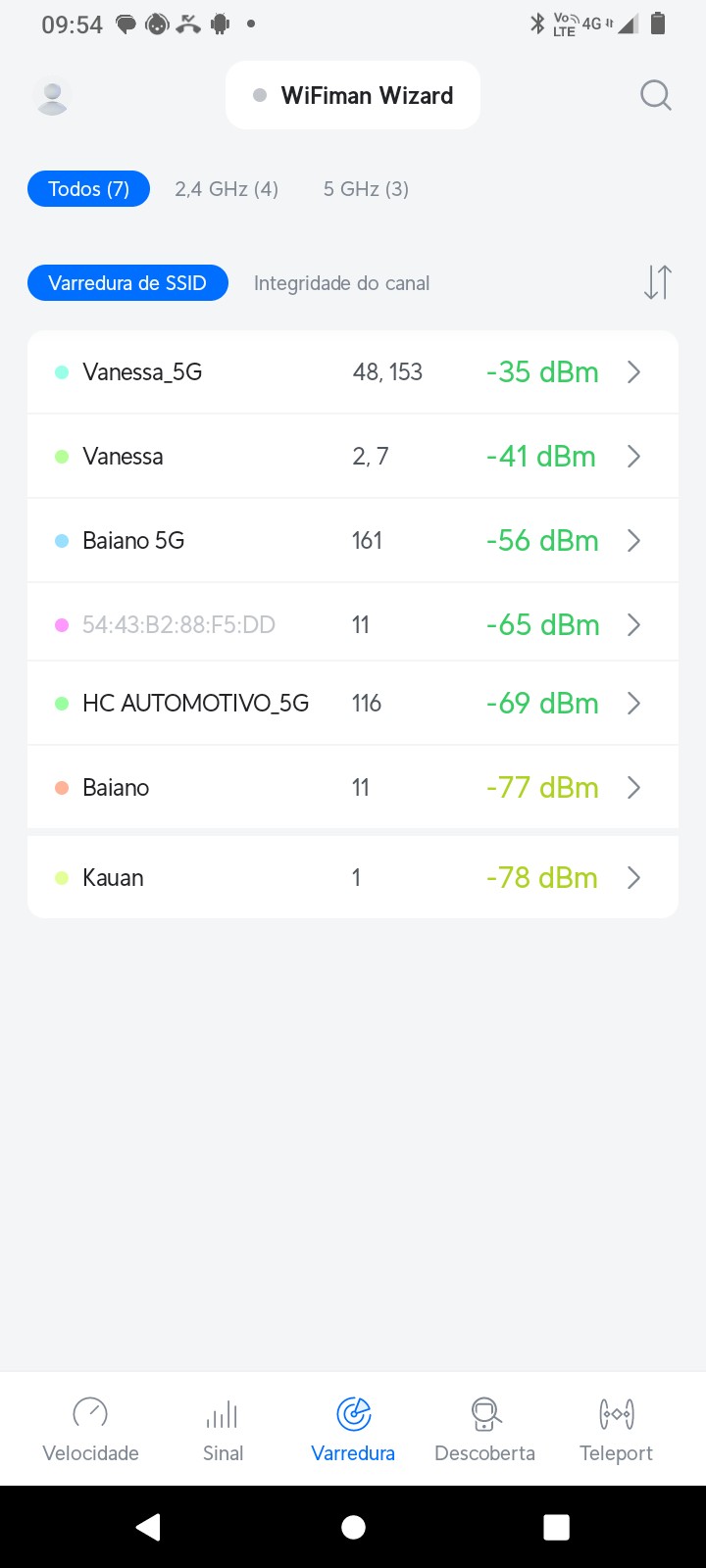
Task: Open Vanessa_5G network details
Action: click(353, 372)
